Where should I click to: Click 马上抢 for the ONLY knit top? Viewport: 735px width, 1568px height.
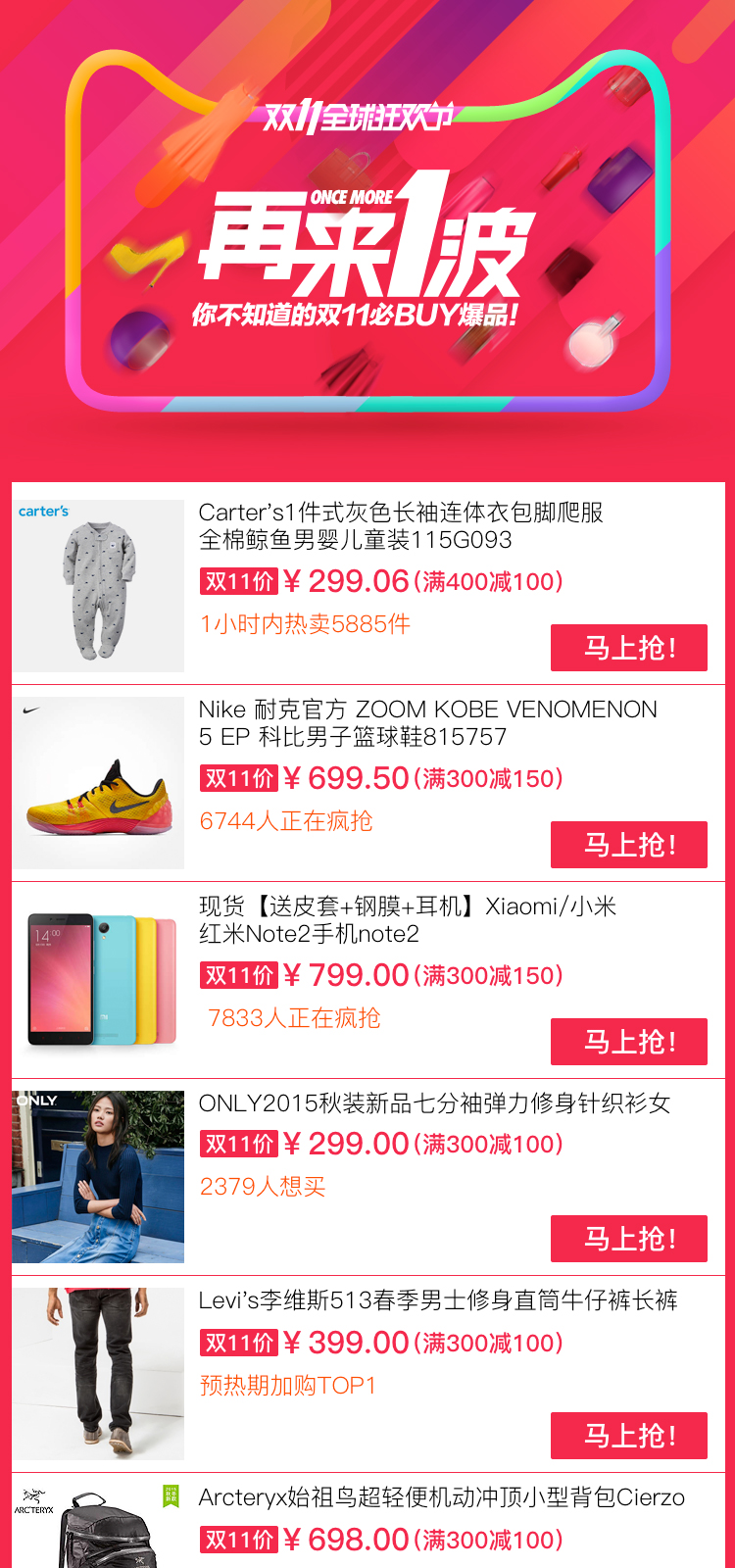tap(628, 1238)
